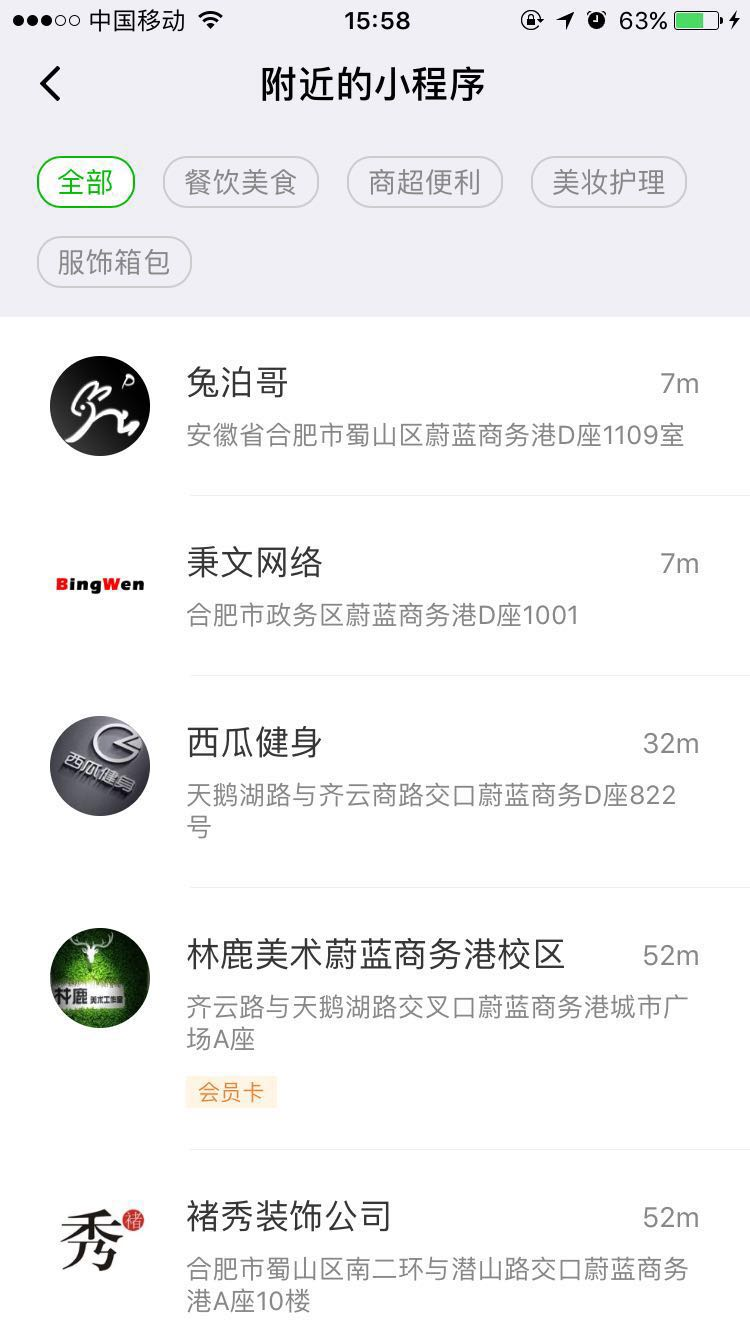
Task: Select the 全部 filter chip
Action: 85,182
